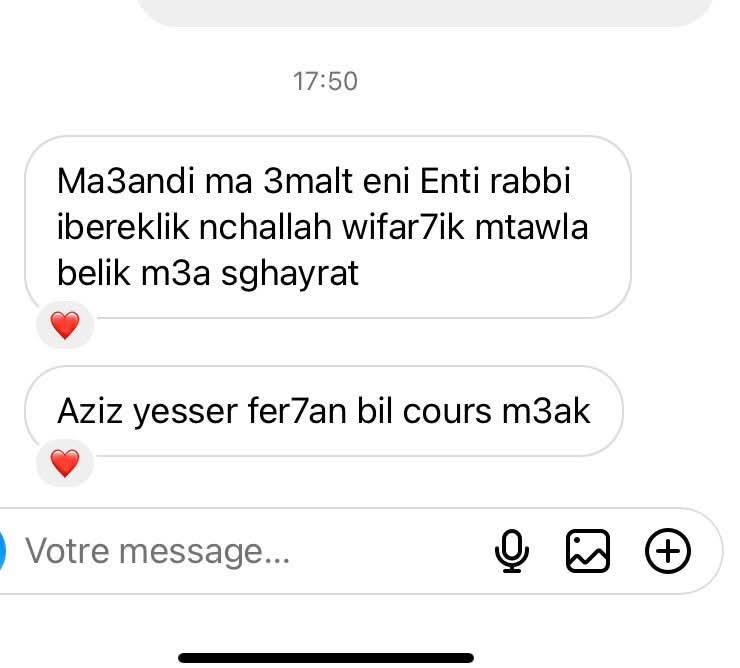Open the plus attachments menu

coord(668,551)
